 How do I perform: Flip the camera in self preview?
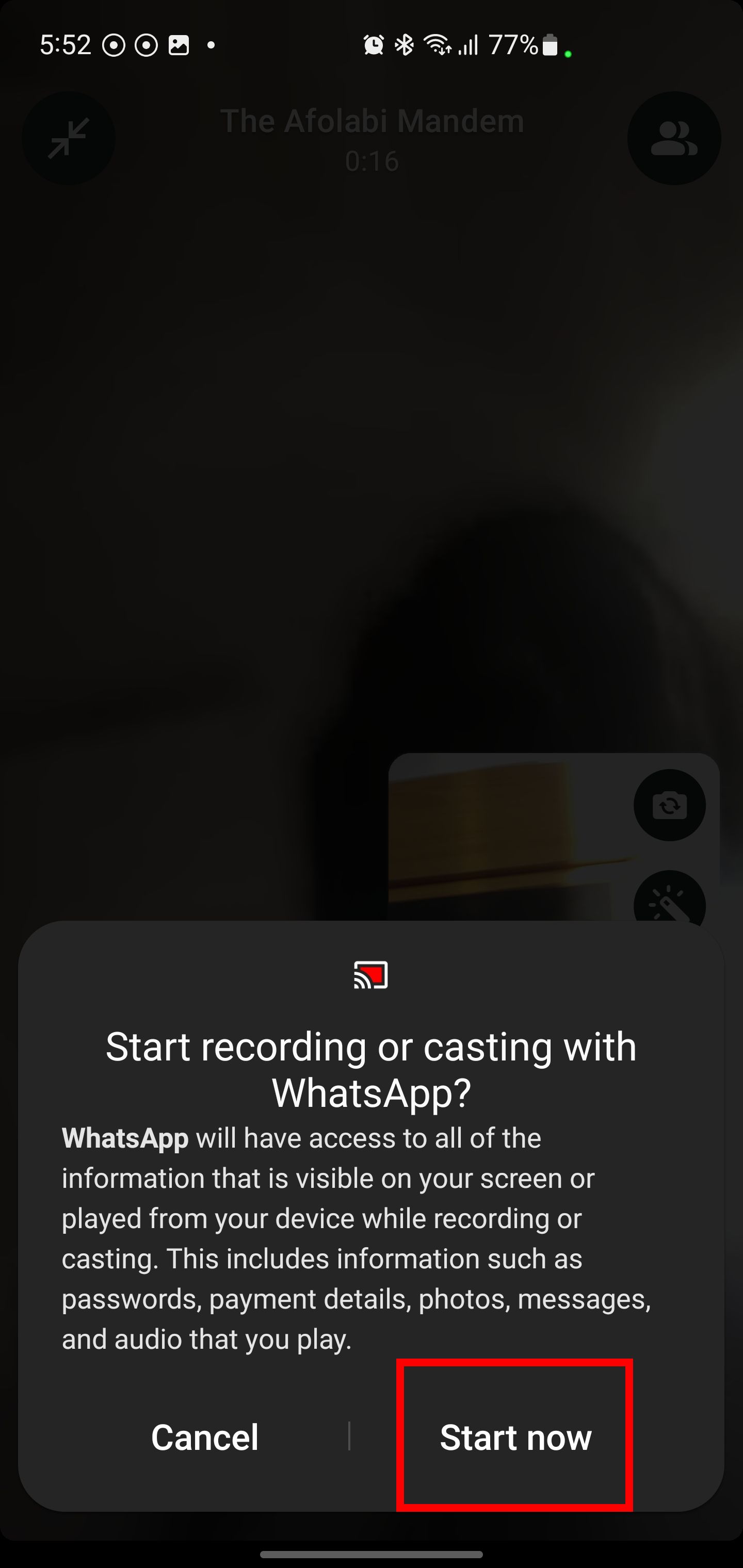coord(669,805)
